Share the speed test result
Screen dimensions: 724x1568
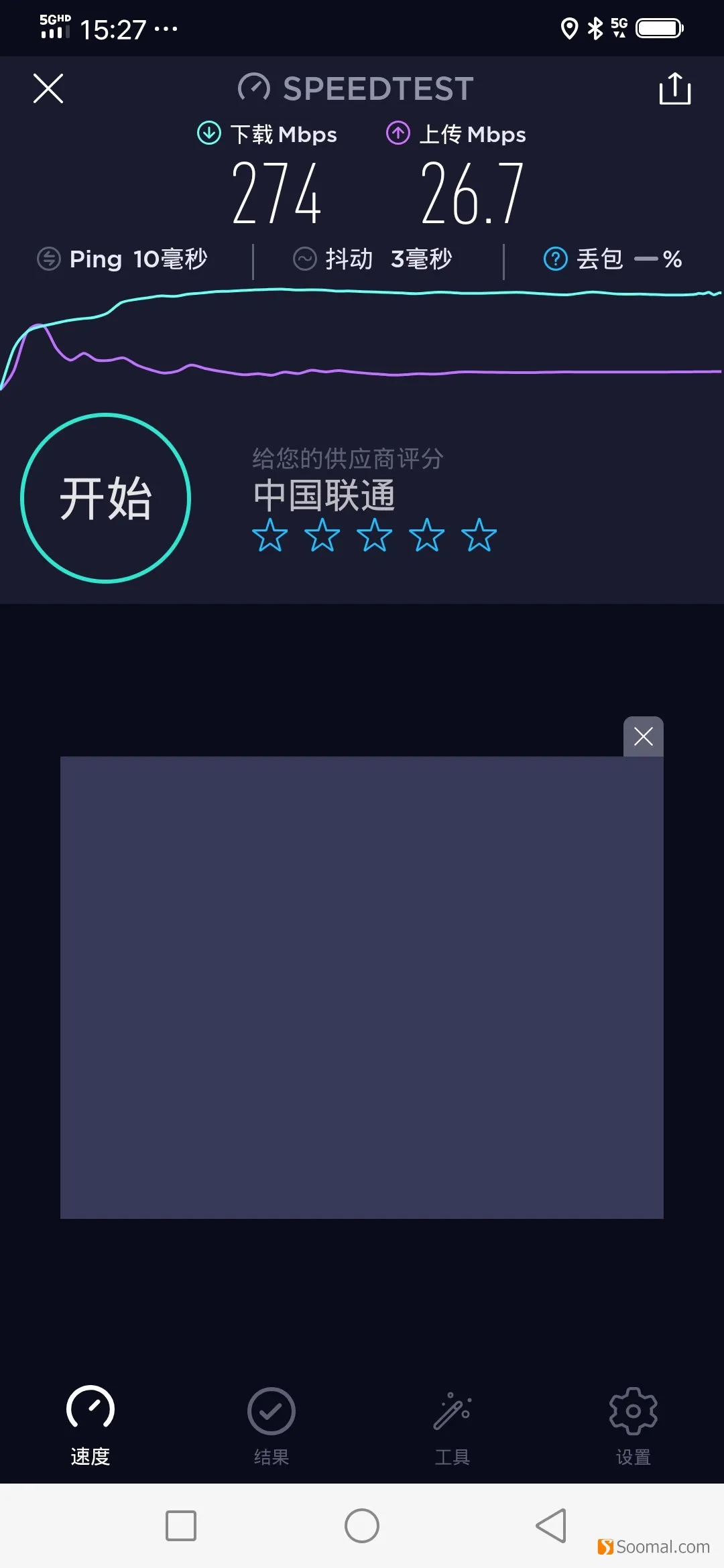674,88
